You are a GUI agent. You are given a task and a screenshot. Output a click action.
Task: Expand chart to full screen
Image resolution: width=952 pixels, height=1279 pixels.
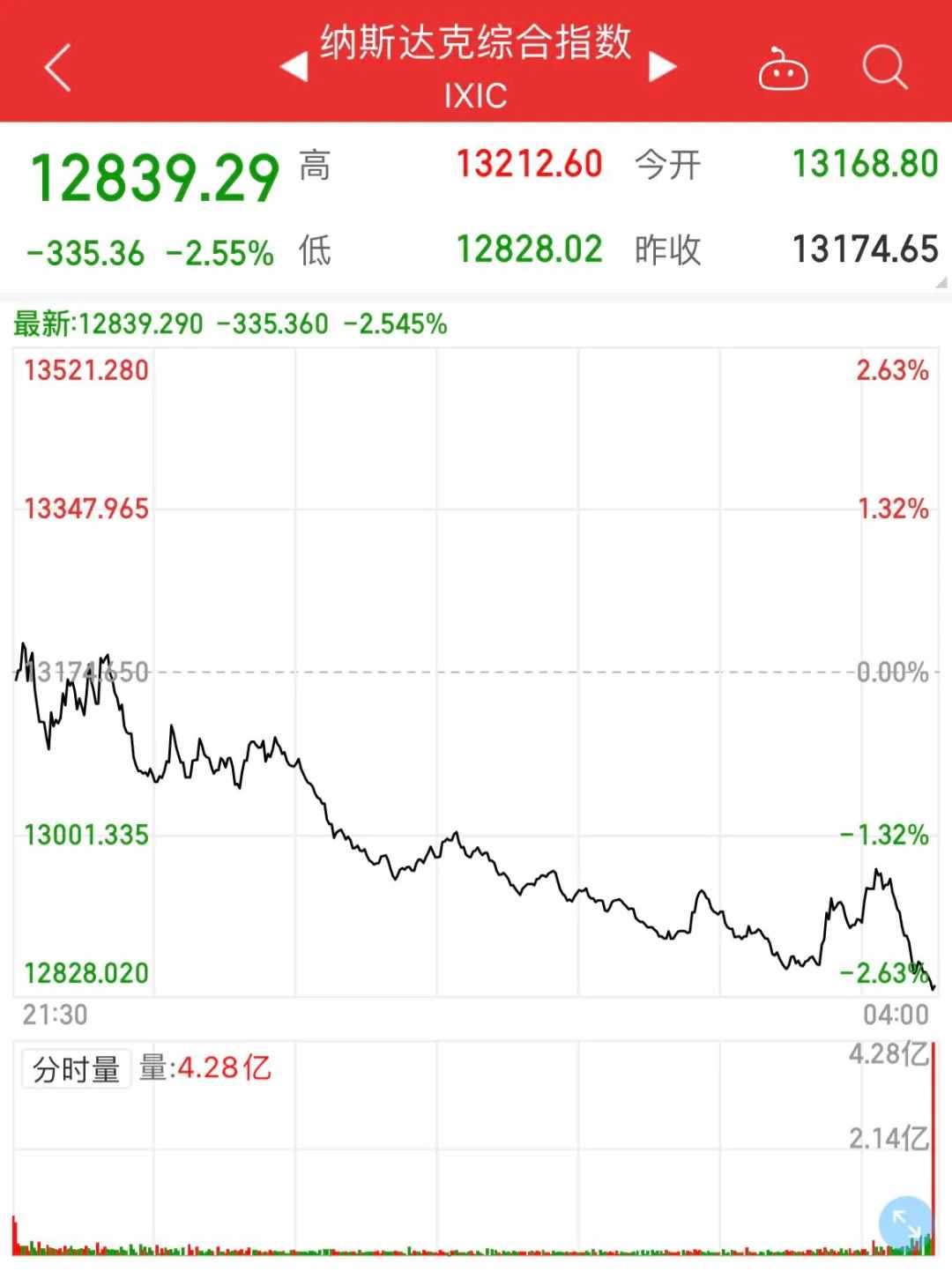[905, 1223]
